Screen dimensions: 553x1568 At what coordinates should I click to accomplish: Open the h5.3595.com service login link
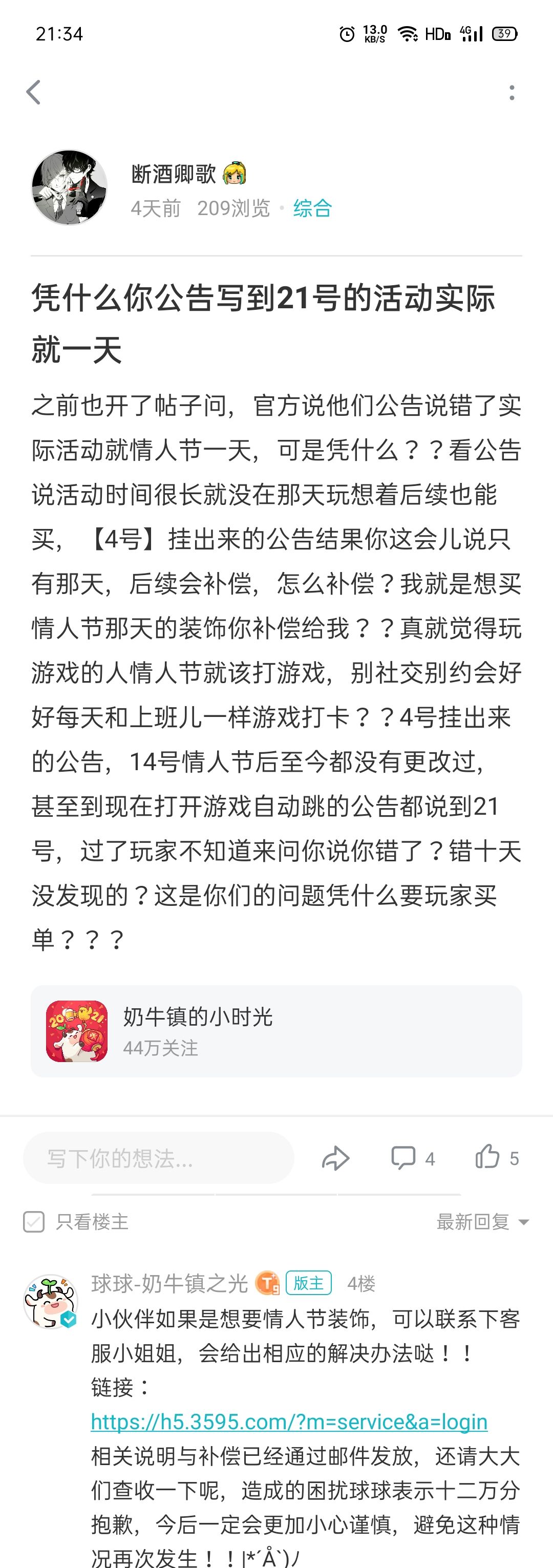(x=289, y=1422)
